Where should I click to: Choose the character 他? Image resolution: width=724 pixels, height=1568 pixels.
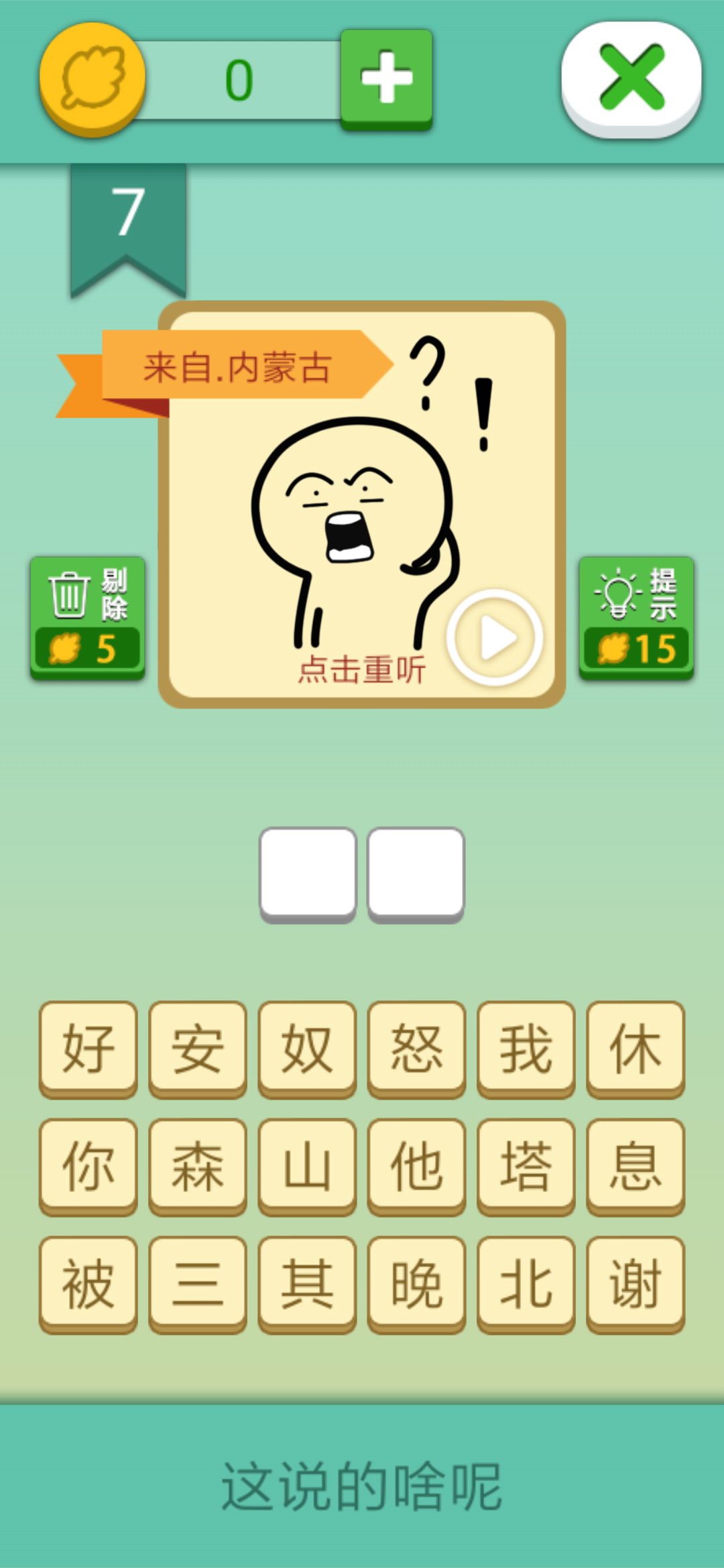point(416,1166)
